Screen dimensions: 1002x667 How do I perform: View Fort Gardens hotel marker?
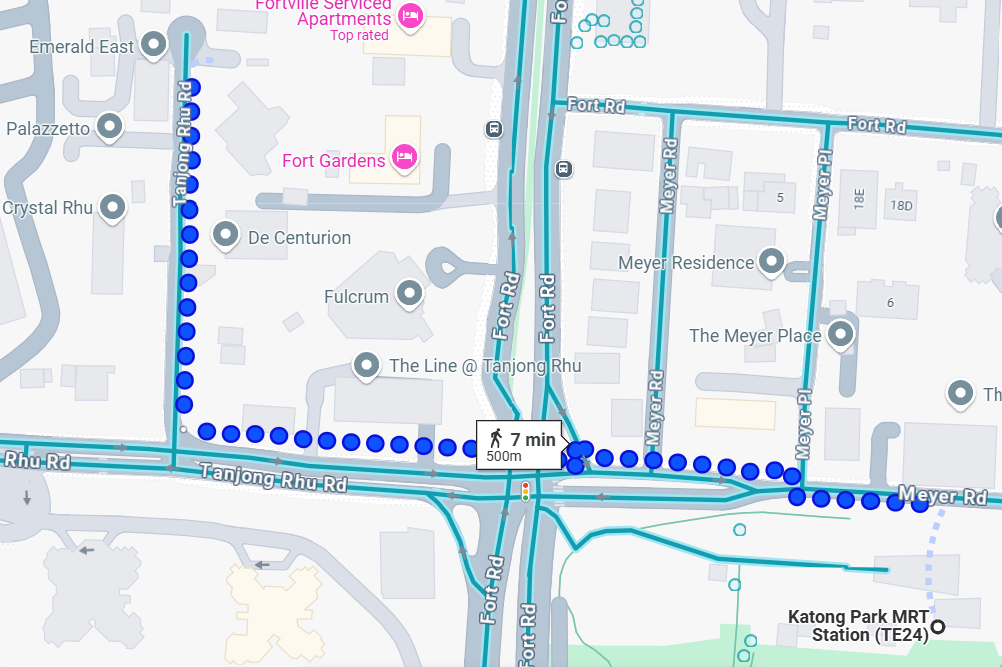pos(405,156)
